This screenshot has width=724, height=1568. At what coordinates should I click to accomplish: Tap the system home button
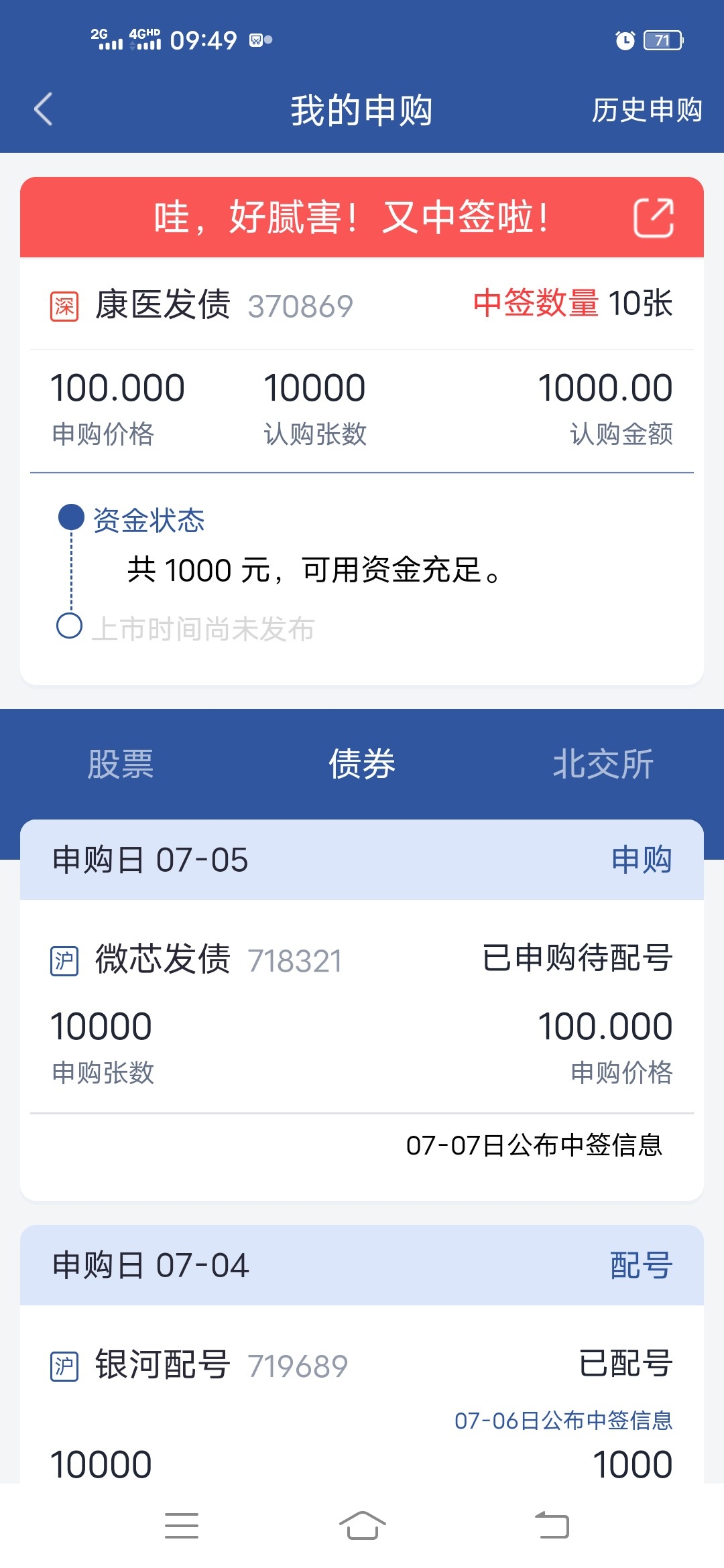[362, 1526]
